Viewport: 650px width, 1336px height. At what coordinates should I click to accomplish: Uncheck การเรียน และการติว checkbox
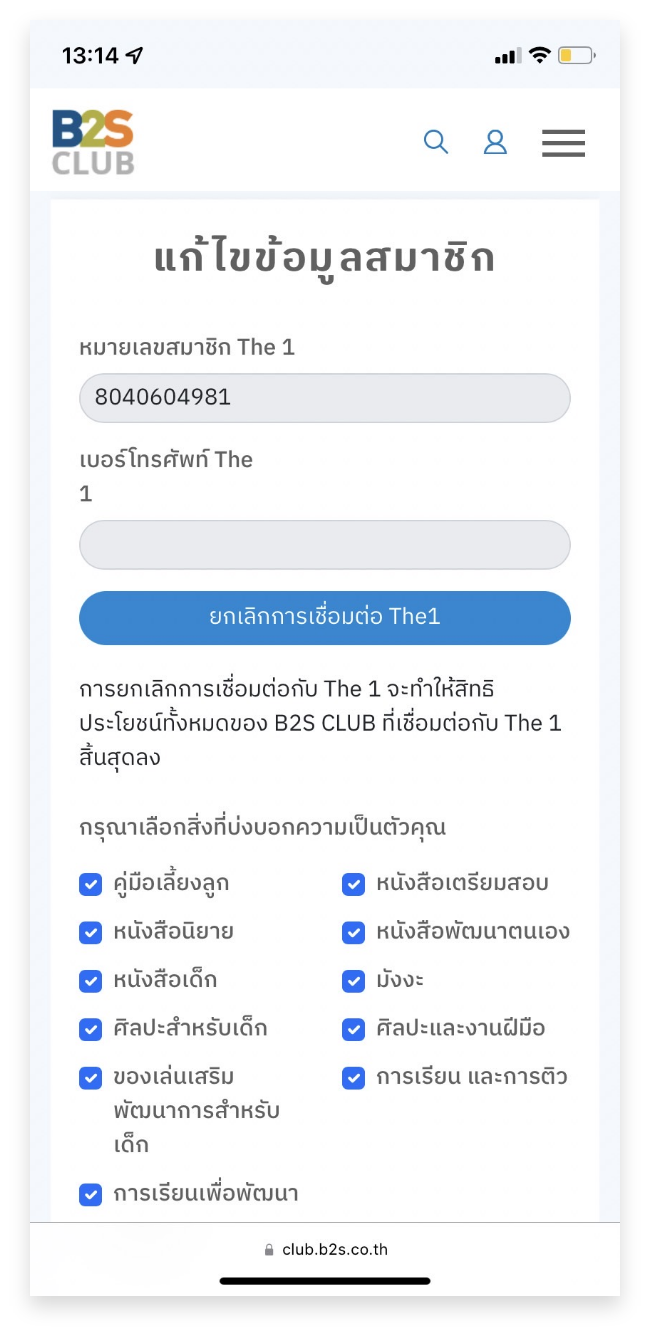tap(353, 1078)
